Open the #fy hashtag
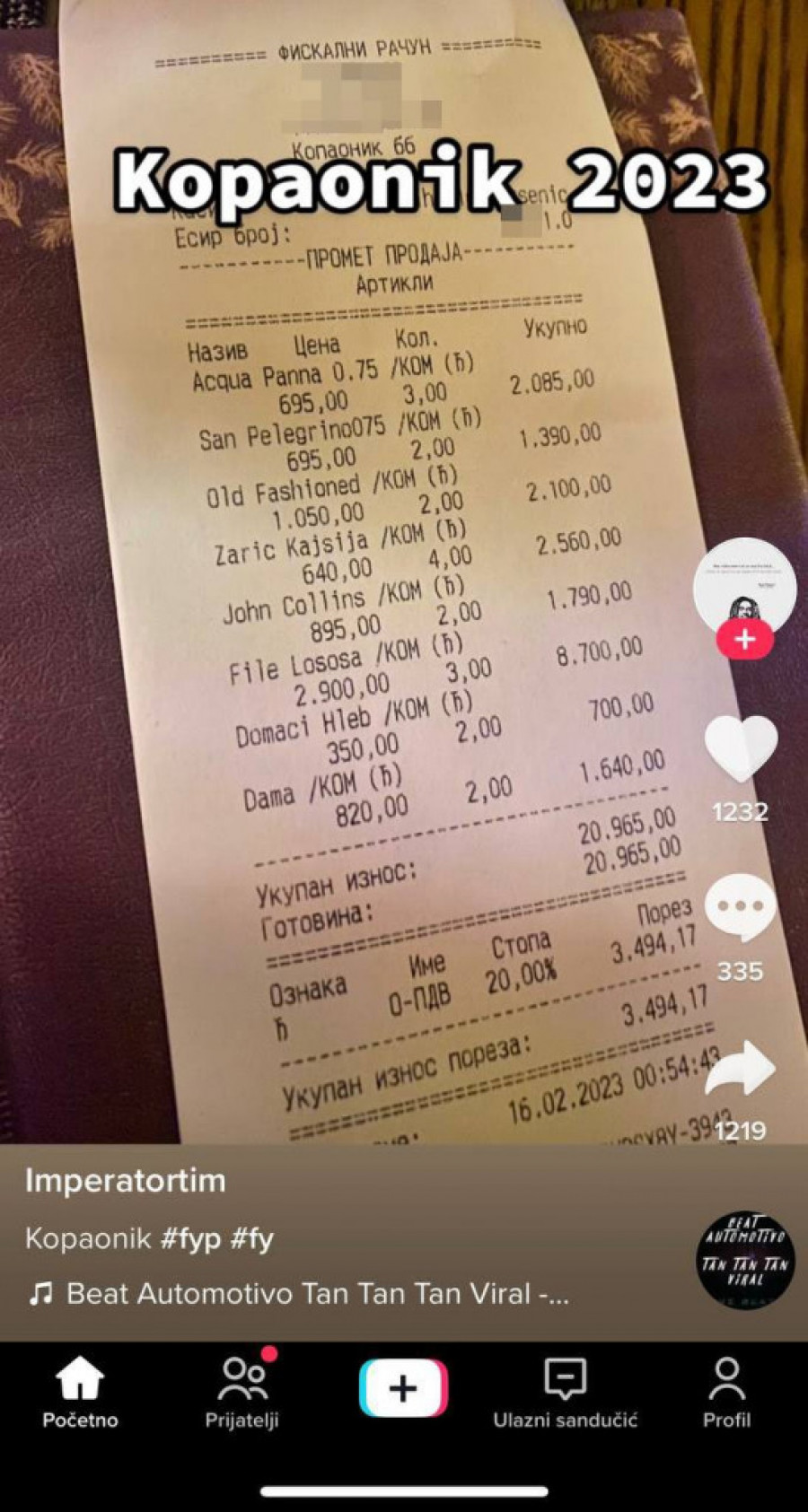Viewport: 808px width, 1512px height. [x=252, y=1239]
